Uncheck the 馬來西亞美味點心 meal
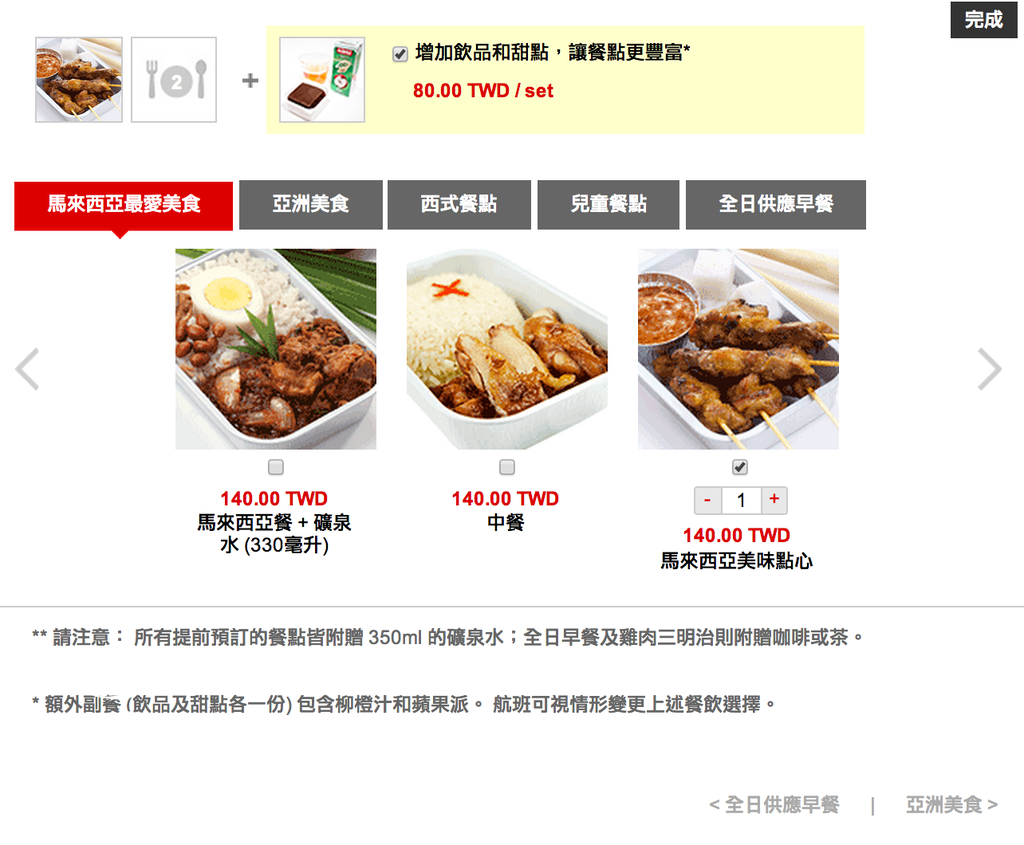The width and height of the screenshot is (1024, 845). (739, 467)
